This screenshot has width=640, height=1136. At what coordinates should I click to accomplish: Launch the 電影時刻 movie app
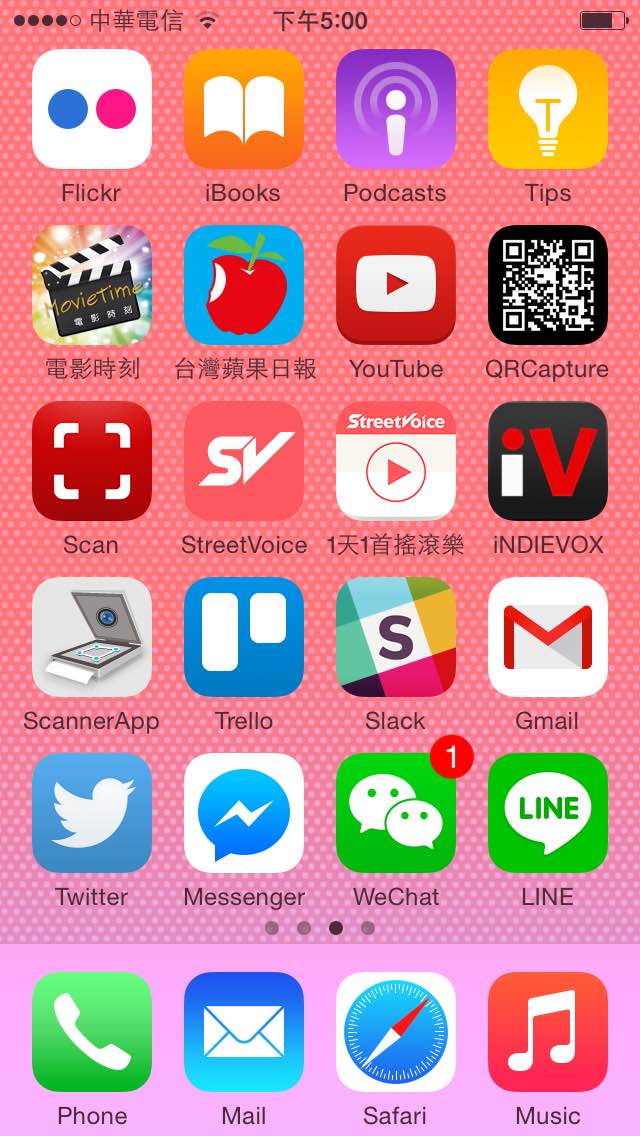pyautogui.click(x=92, y=285)
